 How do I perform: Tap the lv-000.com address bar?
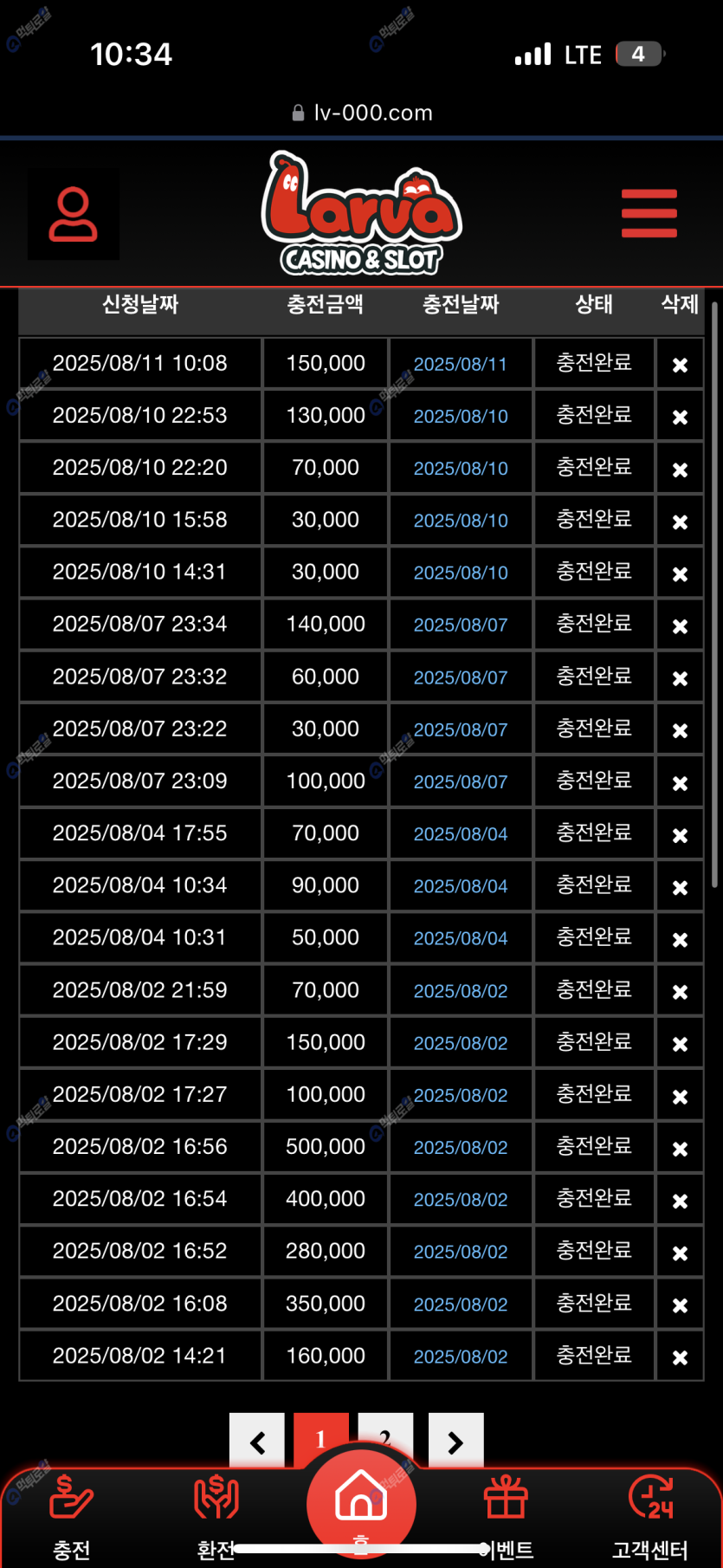[362, 113]
